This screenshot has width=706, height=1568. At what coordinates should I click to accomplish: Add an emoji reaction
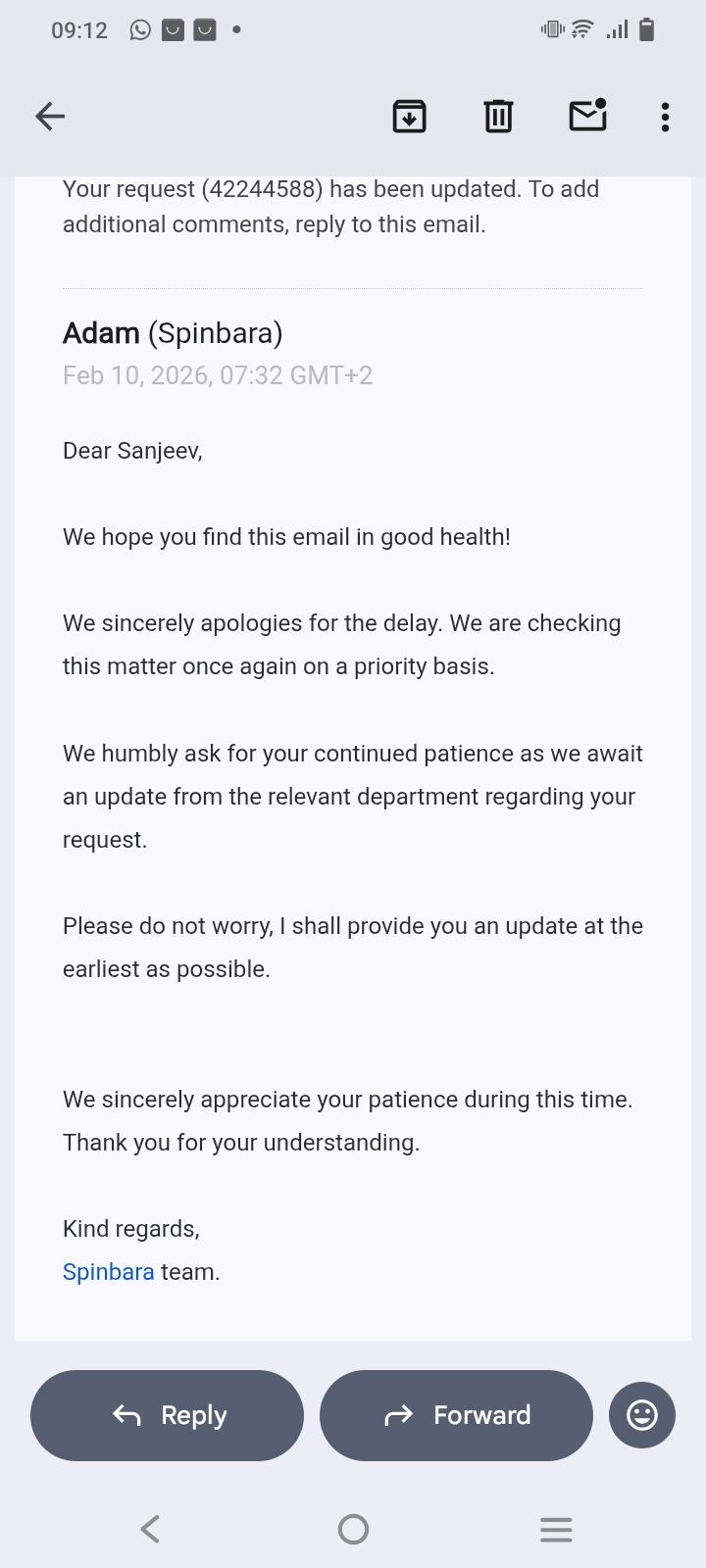[642, 1415]
